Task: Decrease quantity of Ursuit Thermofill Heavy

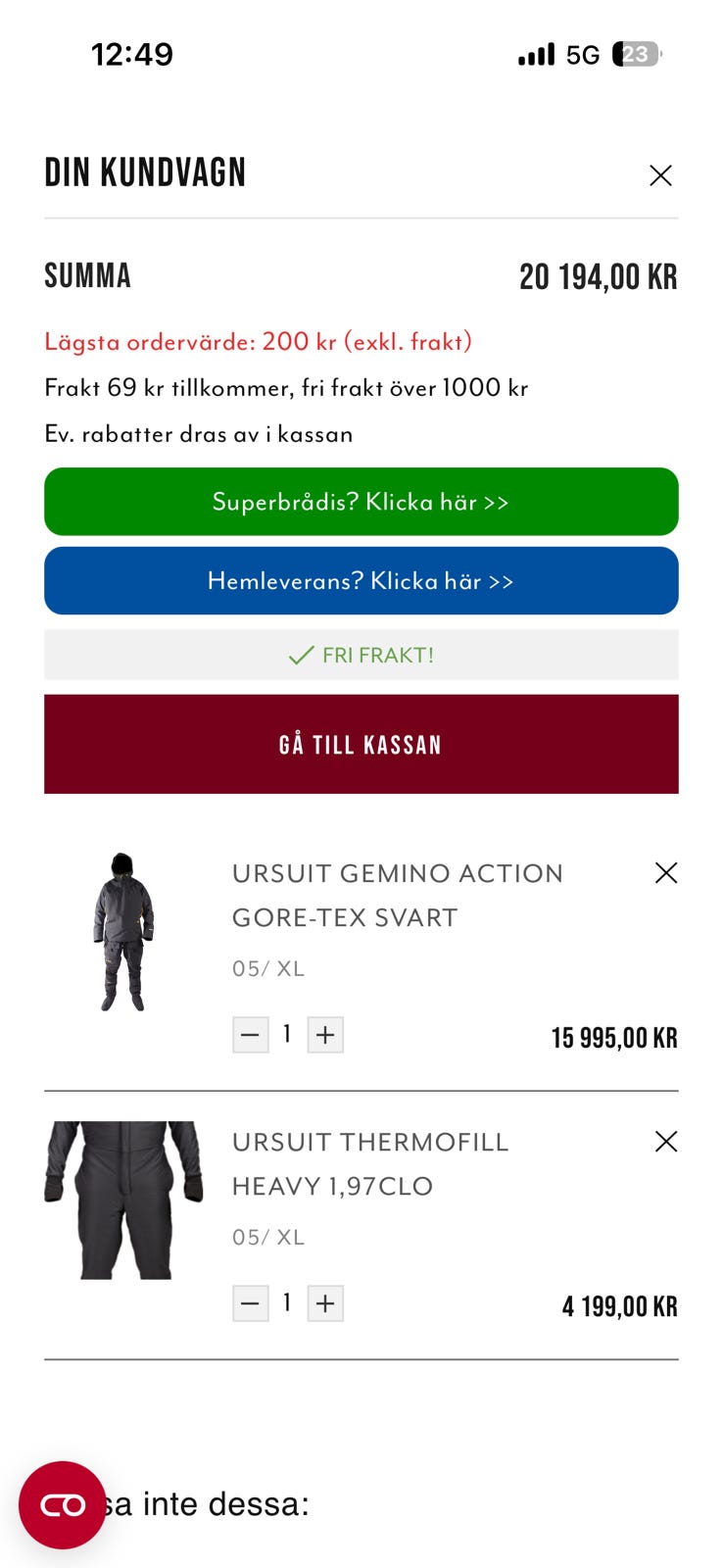Action: tap(250, 1303)
